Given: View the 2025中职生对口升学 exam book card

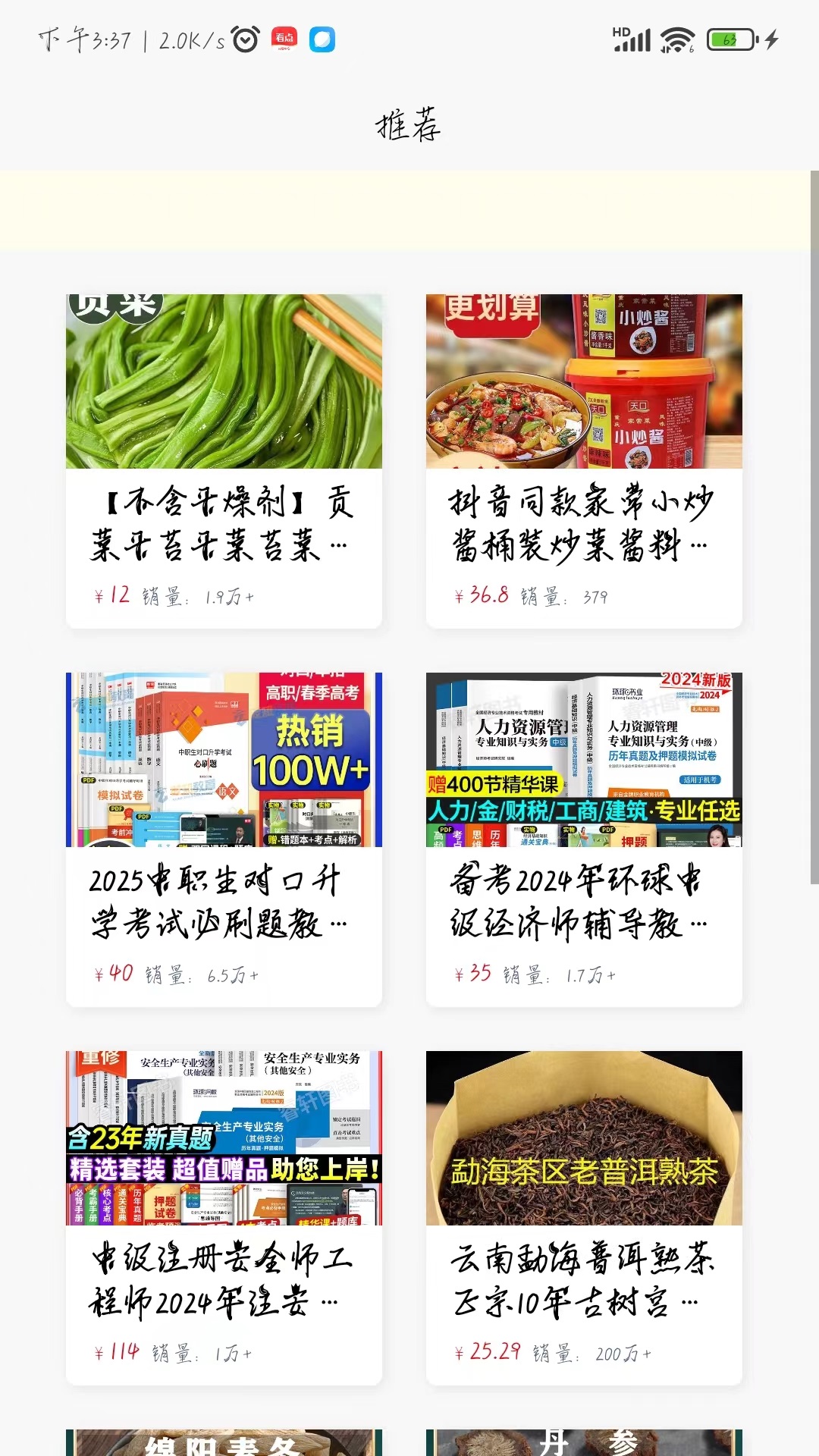Looking at the screenshot, I should pos(224,839).
